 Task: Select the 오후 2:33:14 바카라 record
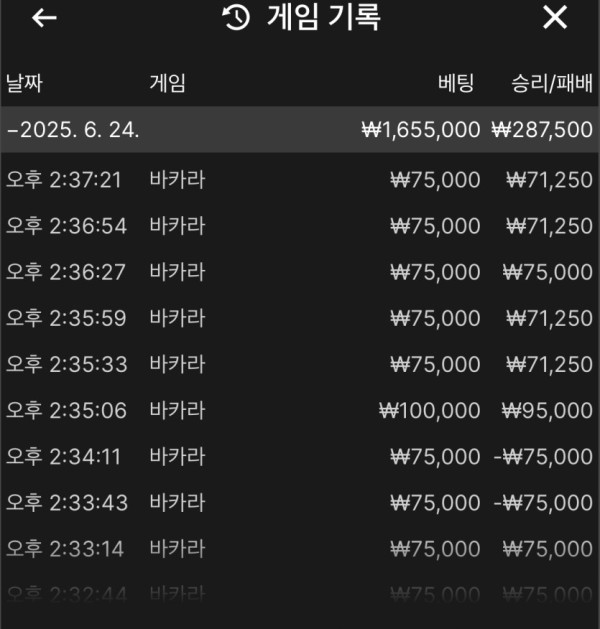tap(300, 548)
